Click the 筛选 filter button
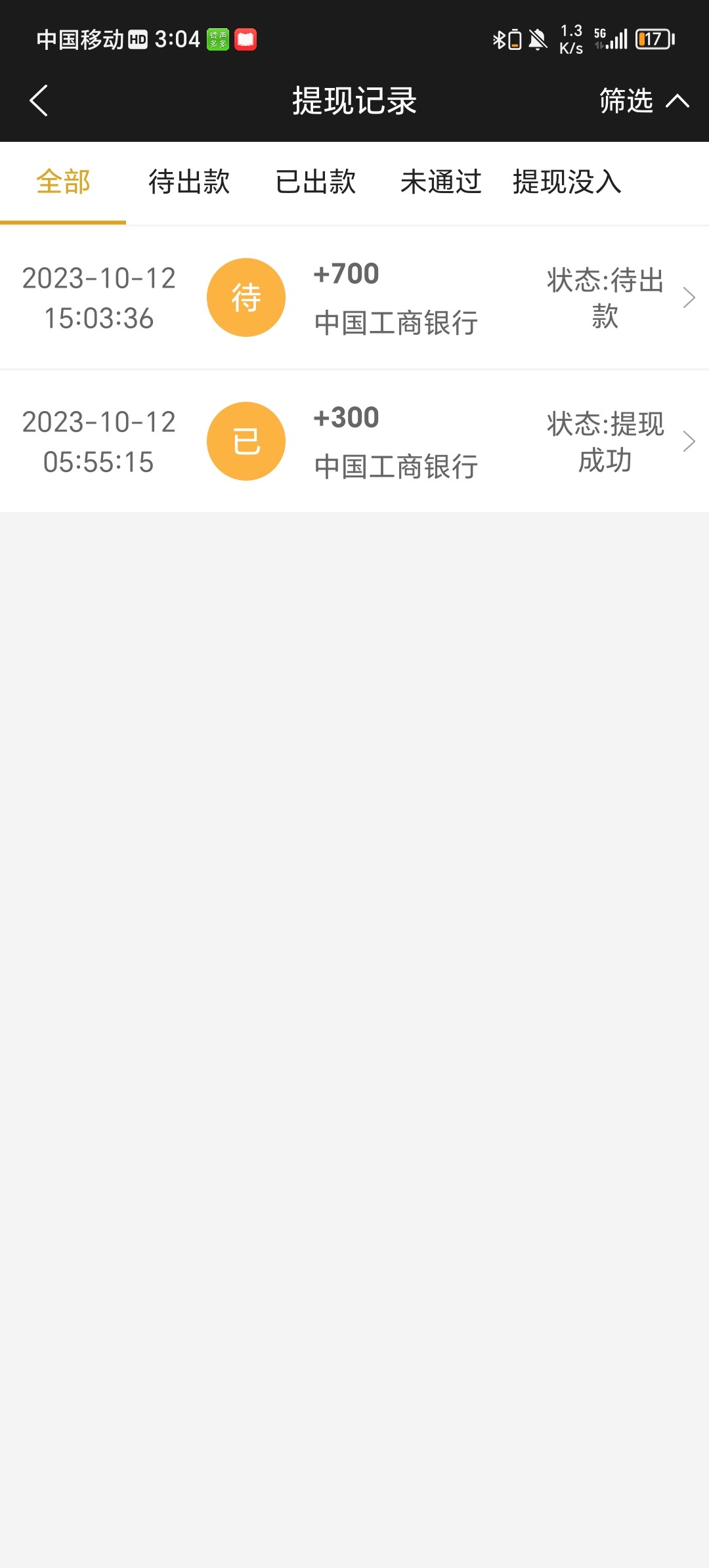 tap(625, 101)
